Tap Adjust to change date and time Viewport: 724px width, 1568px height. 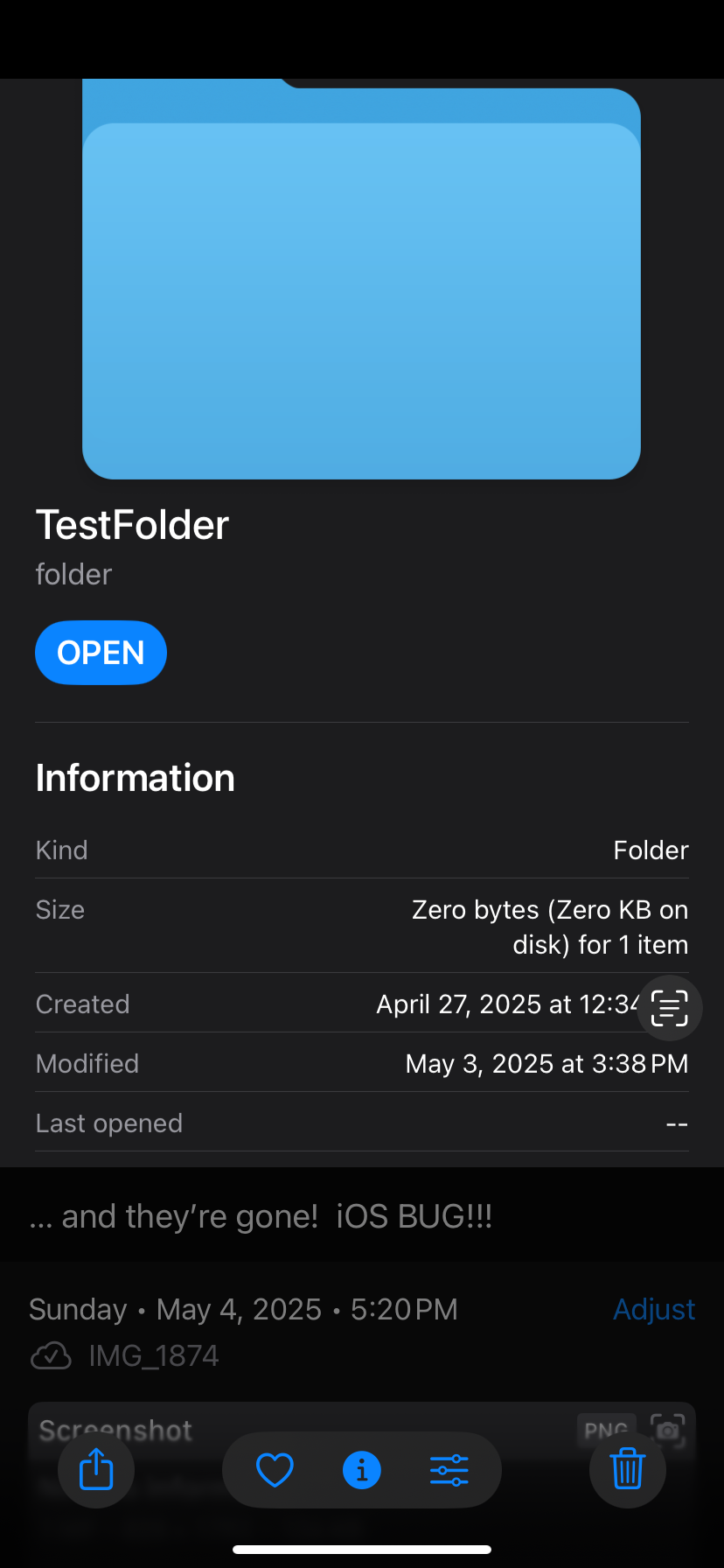[x=654, y=1309]
